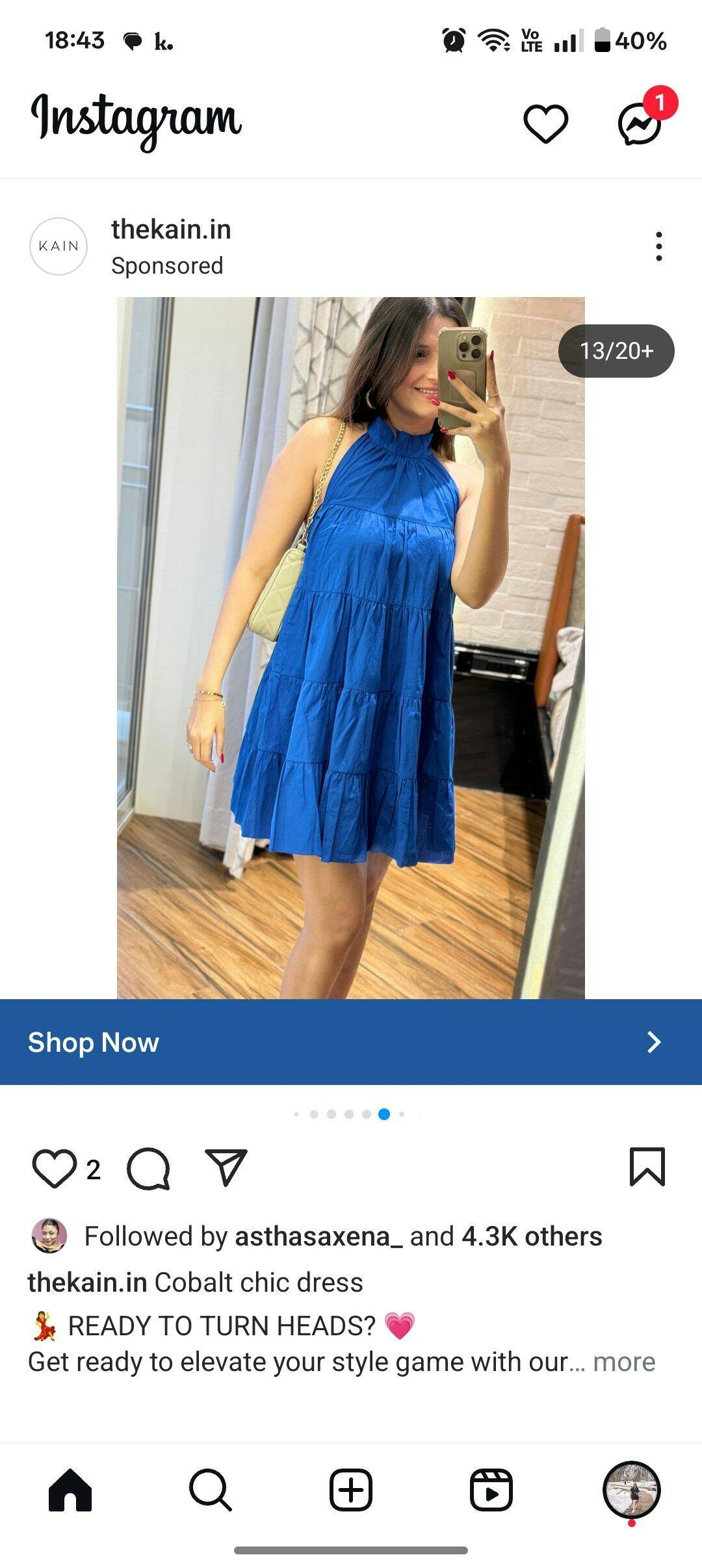Viewport: 702px width, 1568px height.
Task: Go to the Home feed tab
Action: 70,1490
